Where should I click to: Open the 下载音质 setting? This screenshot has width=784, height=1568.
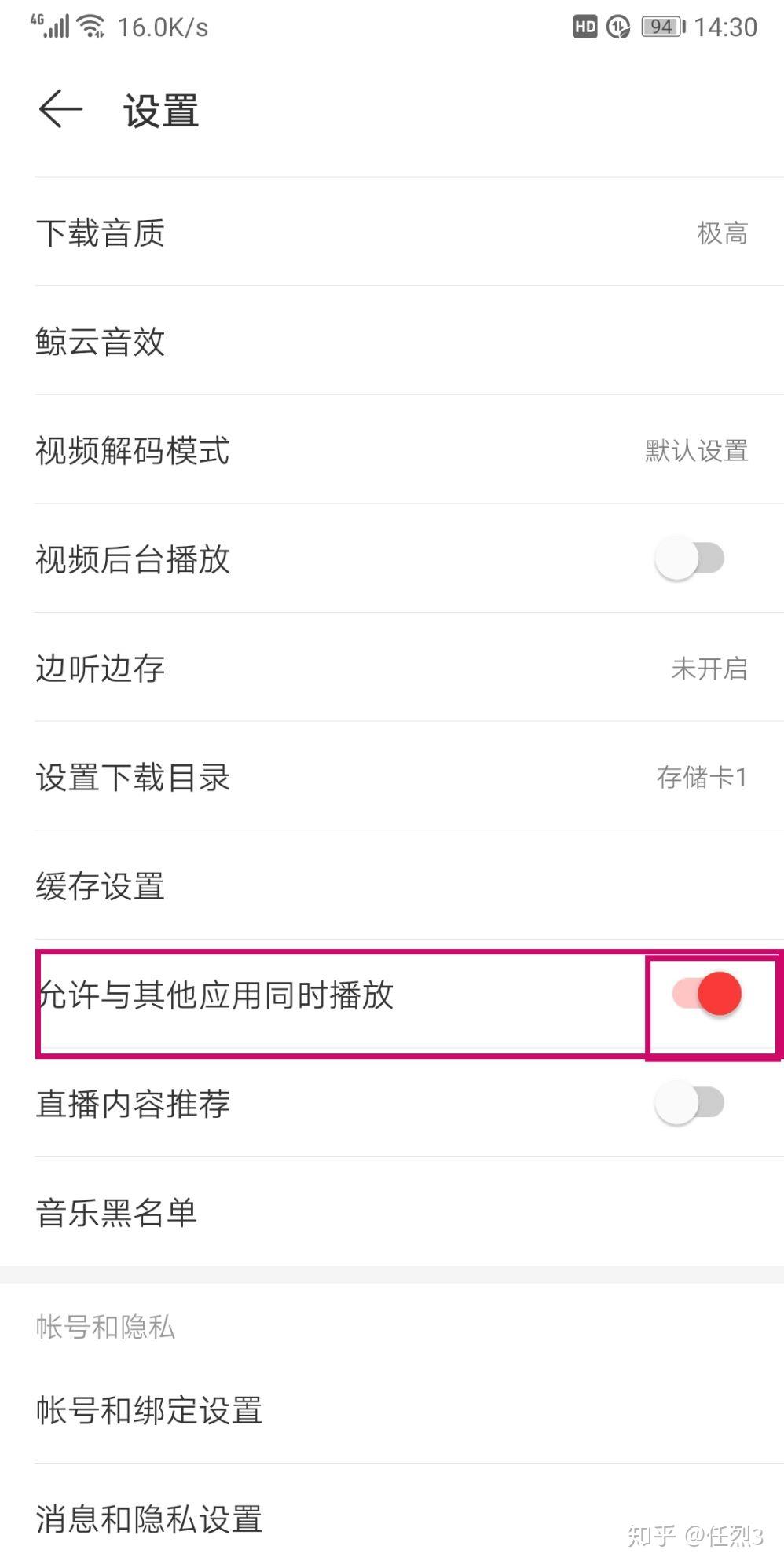pyautogui.click(x=391, y=233)
